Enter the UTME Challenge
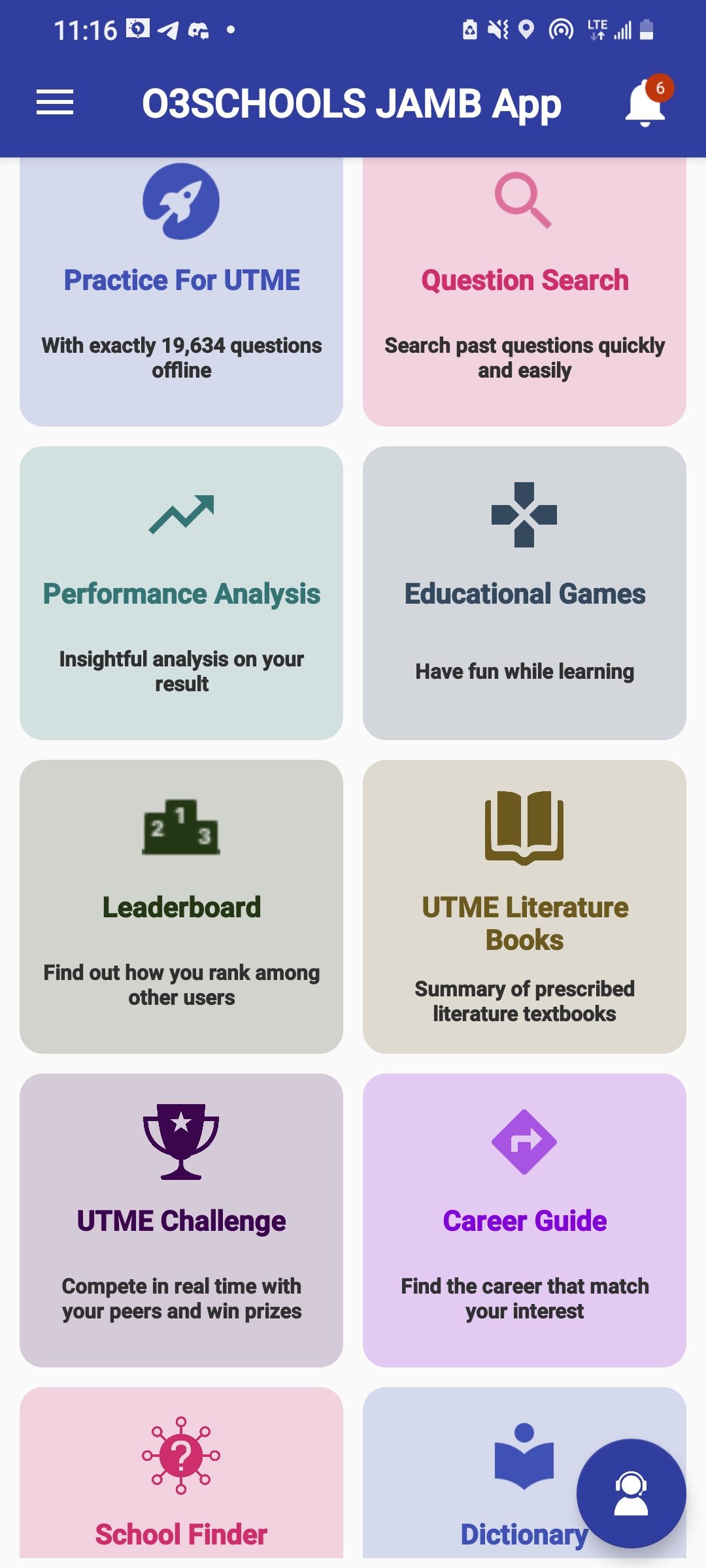This screenshot has height=1568, width=706. tap(181, 1220)
